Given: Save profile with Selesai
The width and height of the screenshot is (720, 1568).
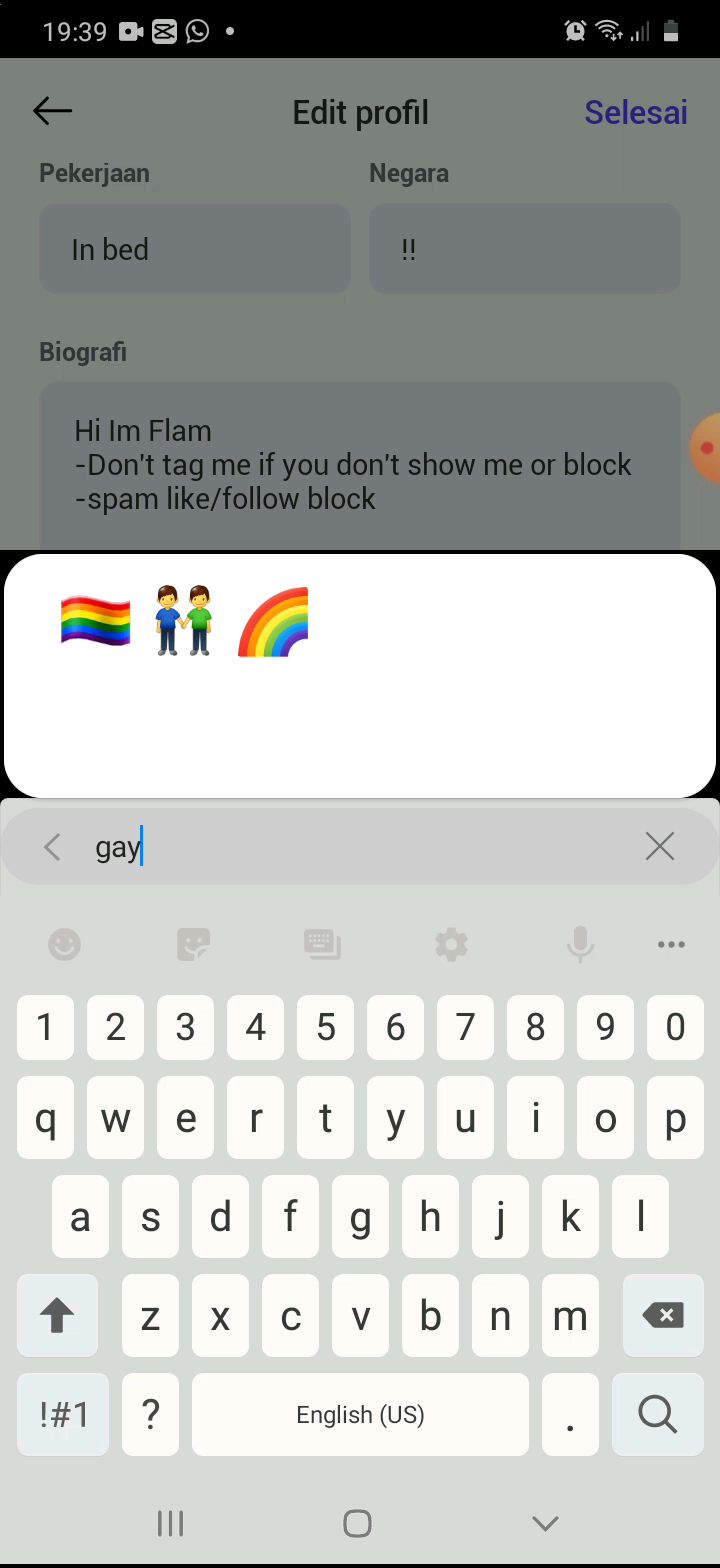Looking at the screenshot, I should click(x=635, y=112).
